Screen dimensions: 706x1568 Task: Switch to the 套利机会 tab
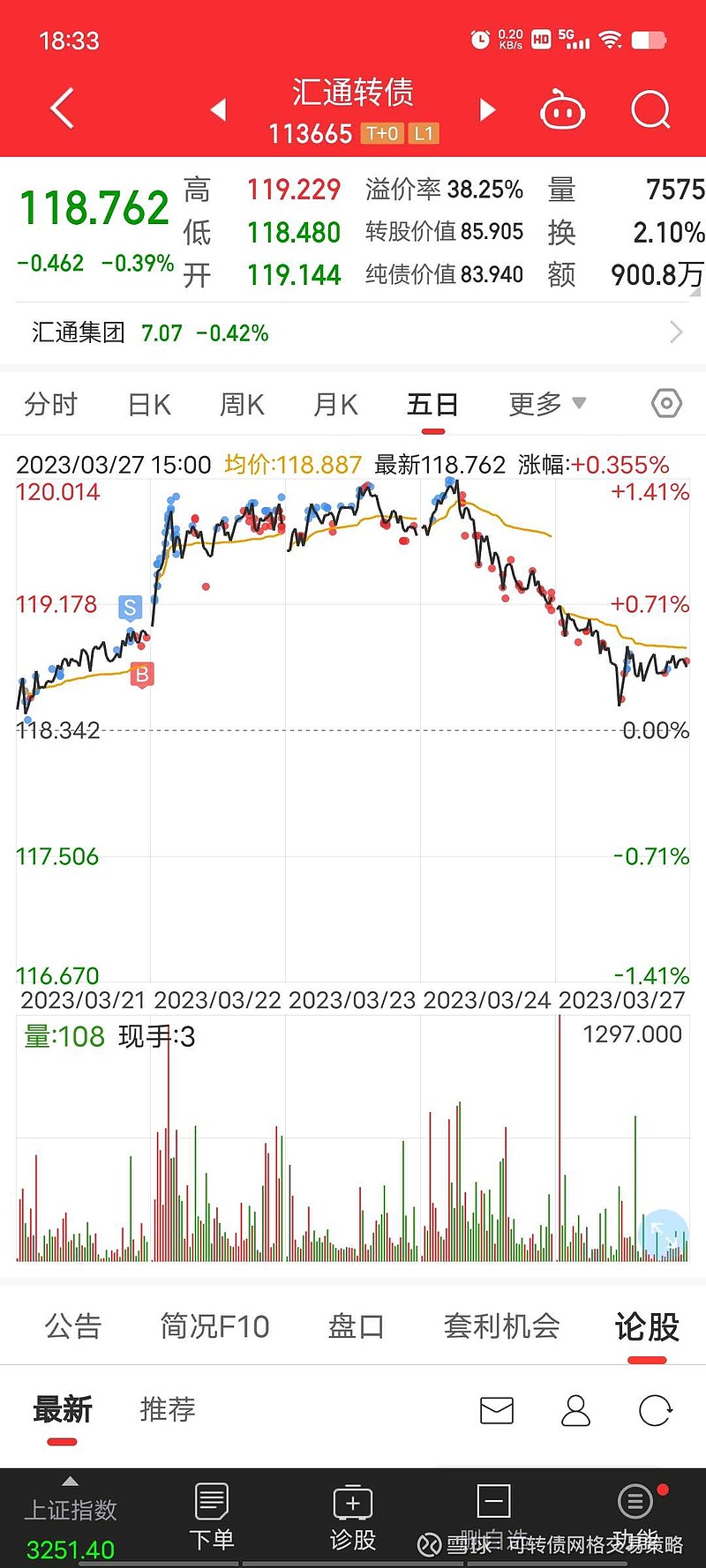click(x=501, y=1325)
